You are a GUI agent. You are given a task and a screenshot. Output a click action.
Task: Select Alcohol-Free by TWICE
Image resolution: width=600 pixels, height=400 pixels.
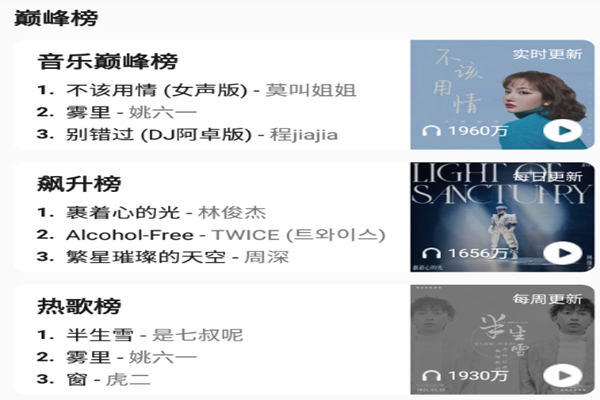pos(225,234)
